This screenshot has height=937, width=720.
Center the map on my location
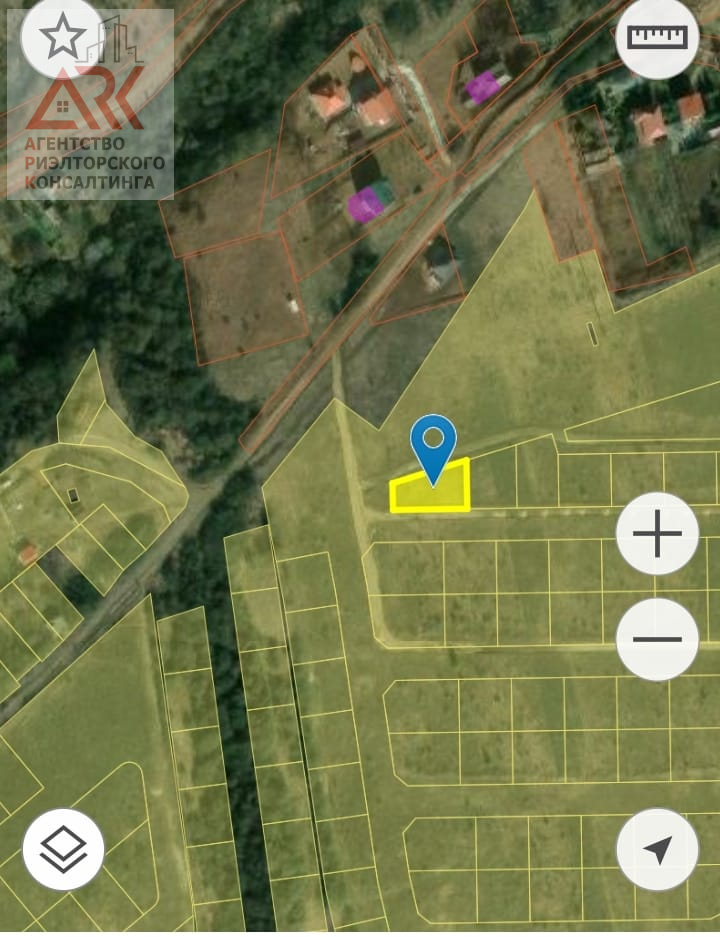tap(657, 849)
